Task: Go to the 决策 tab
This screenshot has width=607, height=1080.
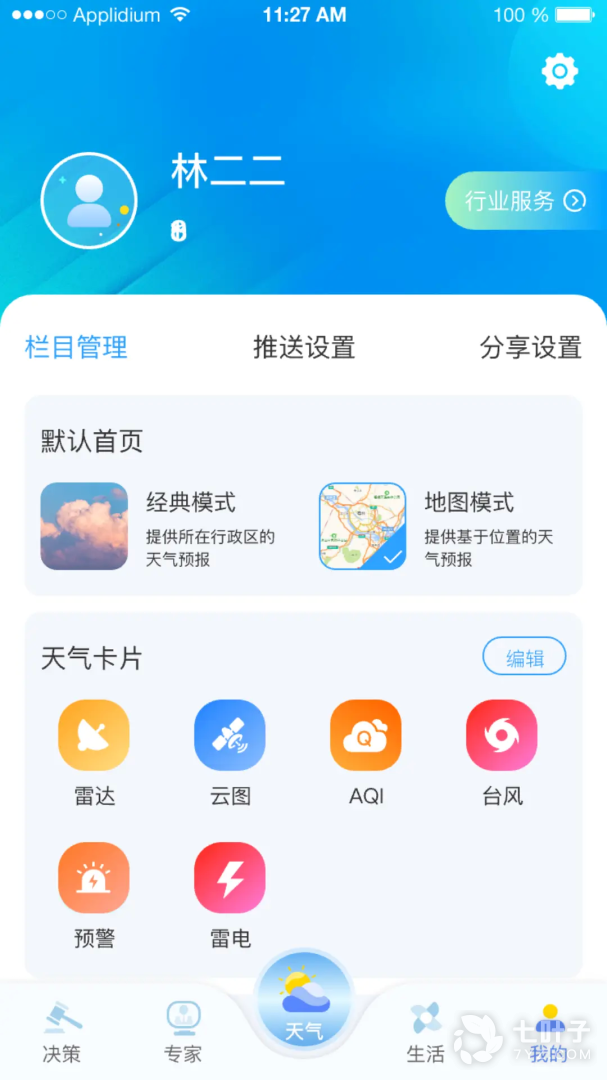Action: pos(61,1033)
